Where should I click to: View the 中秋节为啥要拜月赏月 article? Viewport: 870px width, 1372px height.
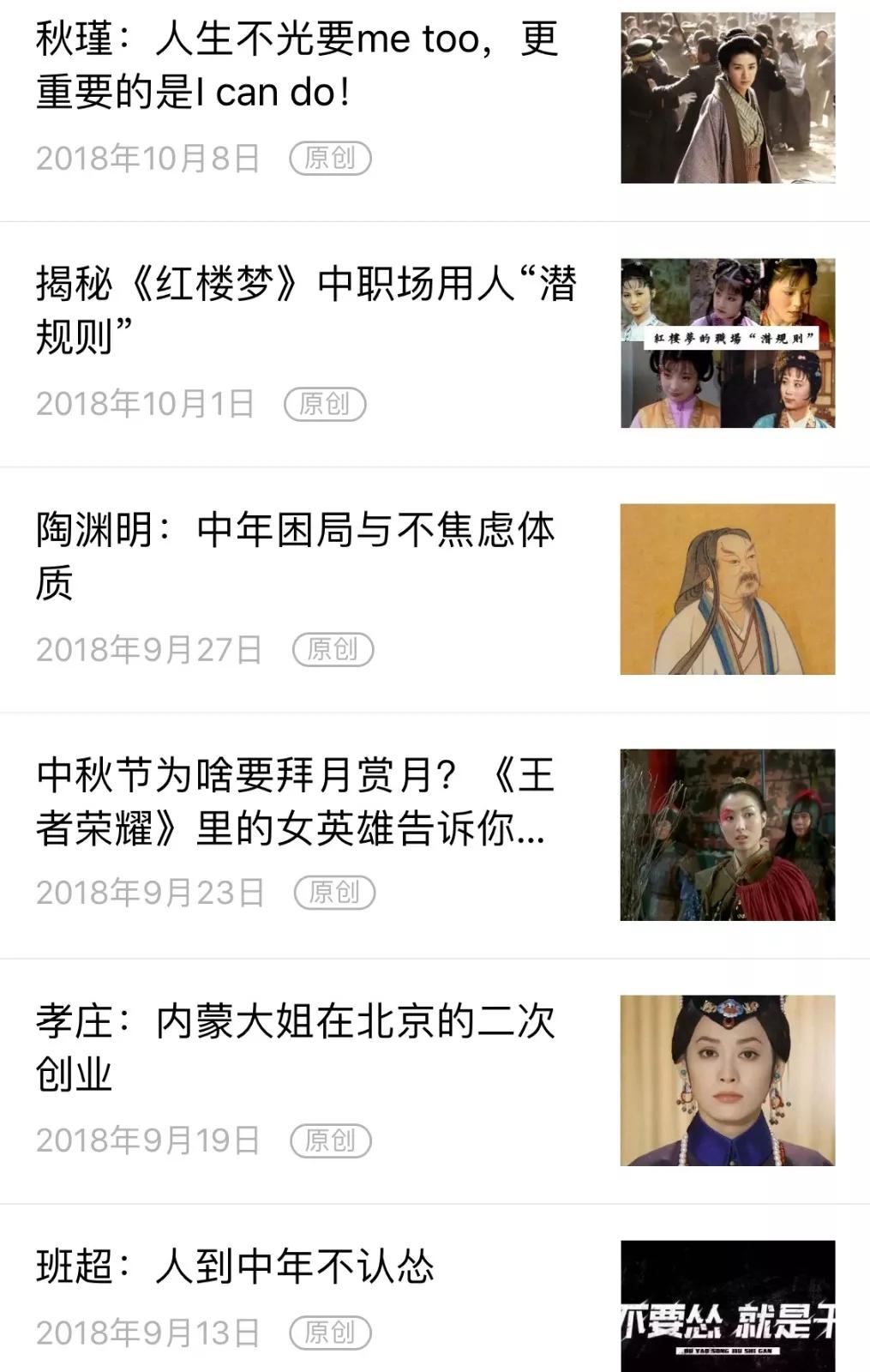pos(295,802)
